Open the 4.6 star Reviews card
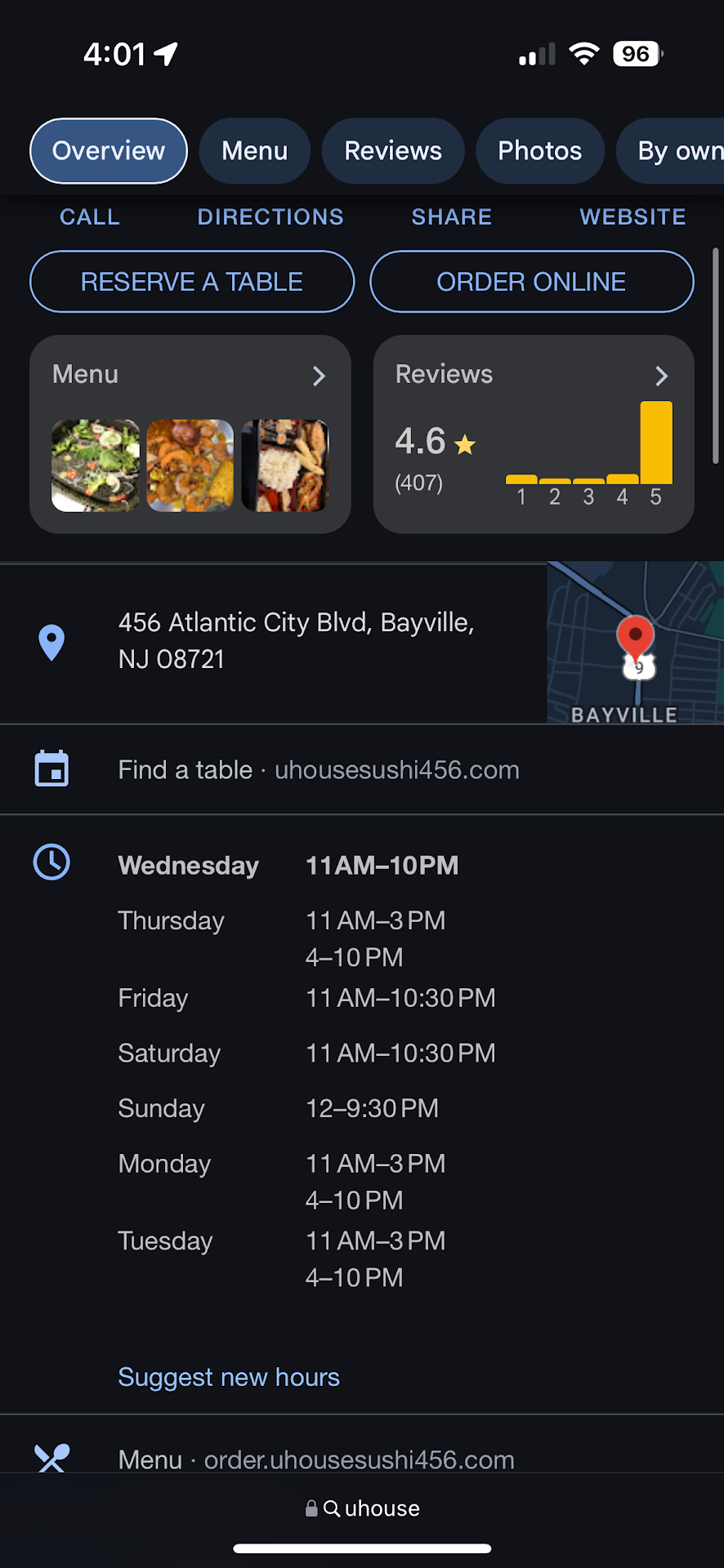 (x=534, y=434)
